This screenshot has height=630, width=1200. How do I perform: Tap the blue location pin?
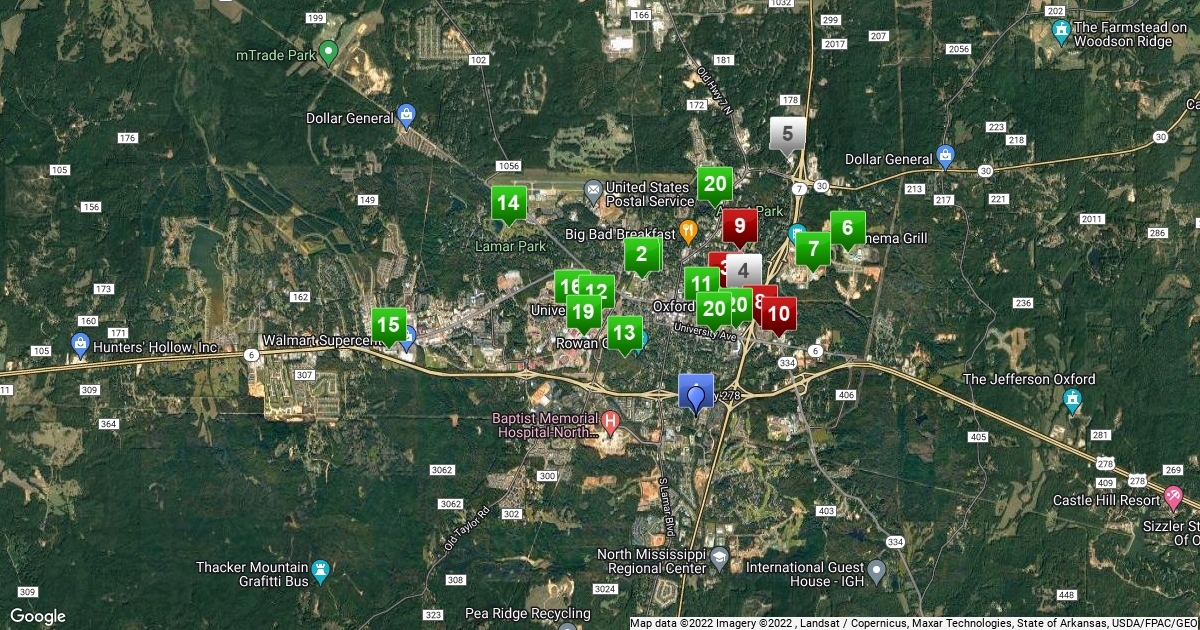click(x=695, y=394)
